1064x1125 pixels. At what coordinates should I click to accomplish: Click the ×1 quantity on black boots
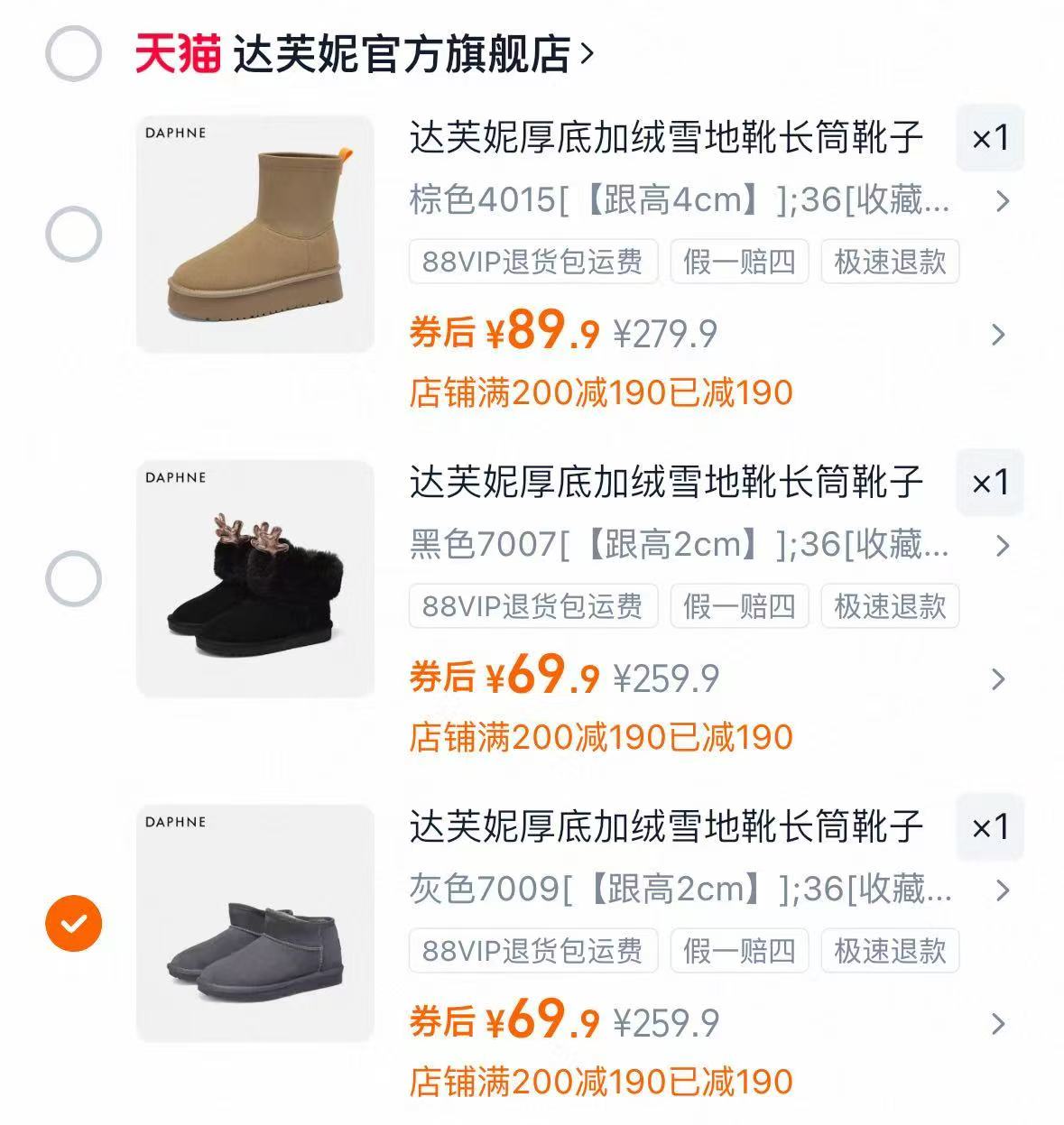[x=989, y=483]
